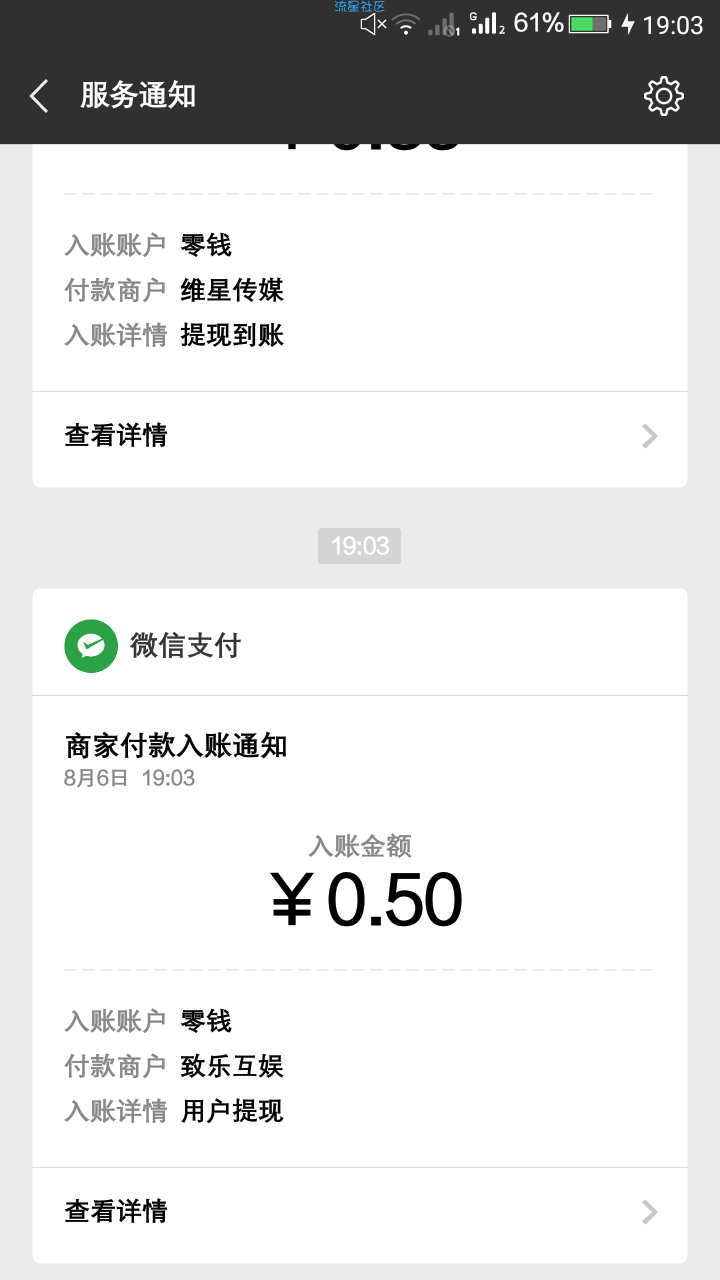The width and height of the screenshot is (720, 1280).
Task: Open 查看详情 for 维星传媒 payment
Action: (360, 436)
